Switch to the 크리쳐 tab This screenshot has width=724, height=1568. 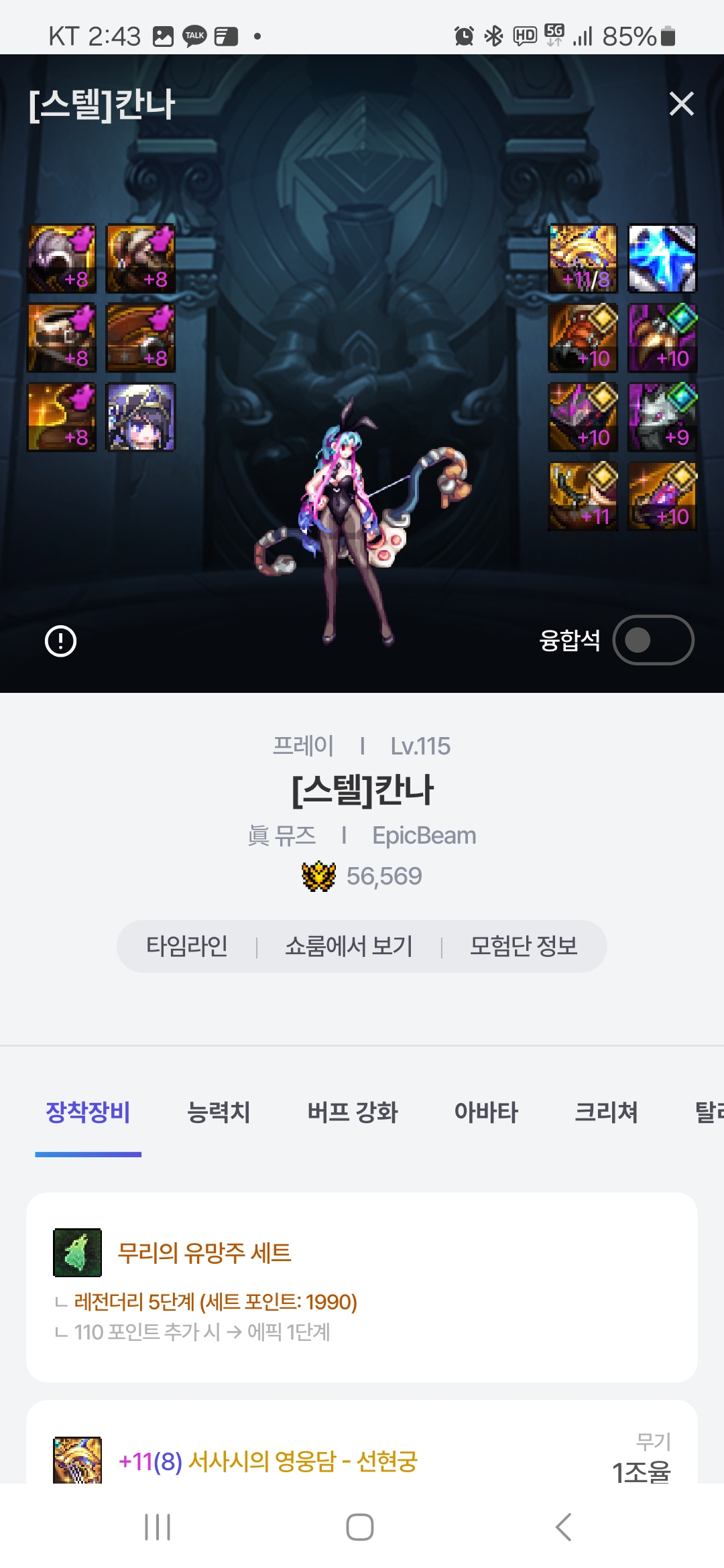[606, 1112]
